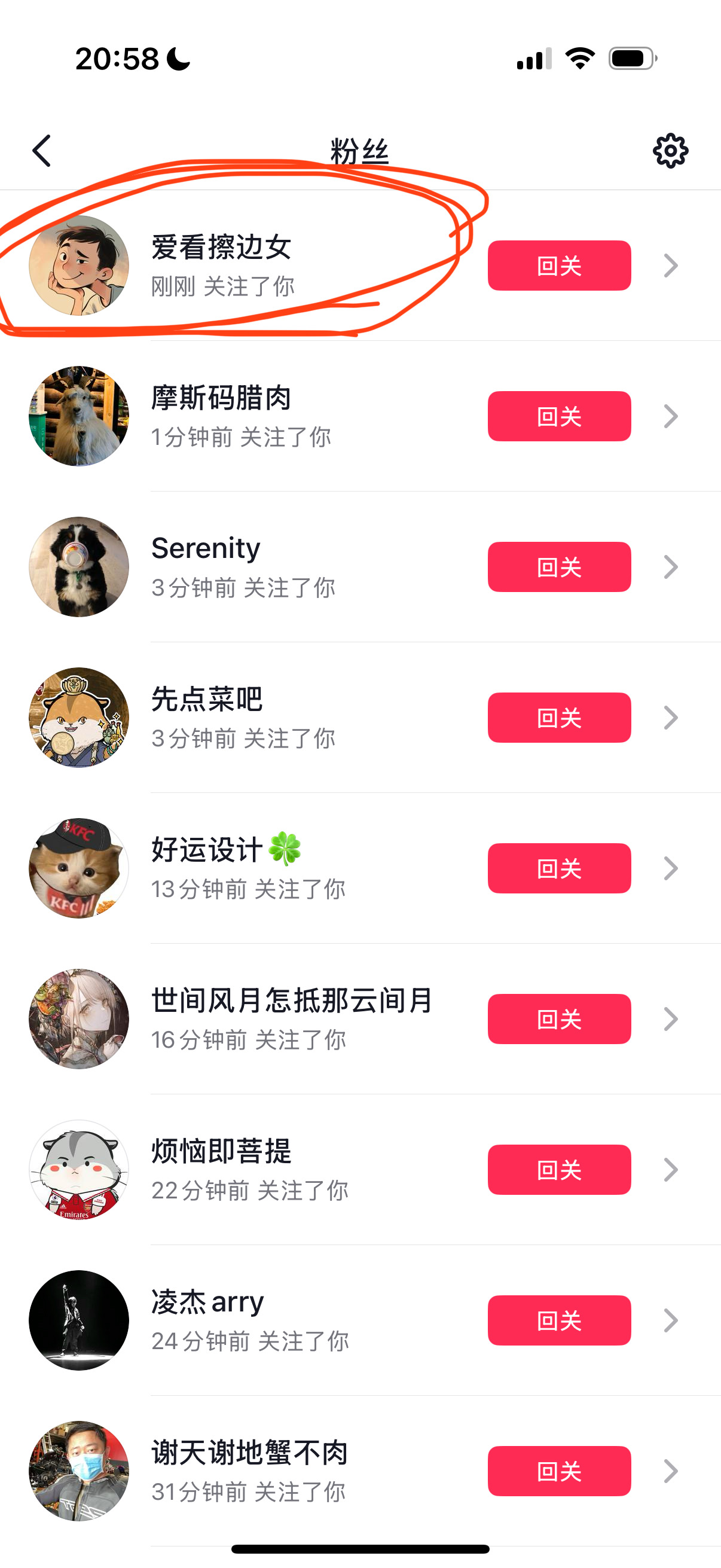The height and width of the screenshot is (1568, 721).
Task: Follow back 烦恼即菩提
Action: click(558, 1169)
